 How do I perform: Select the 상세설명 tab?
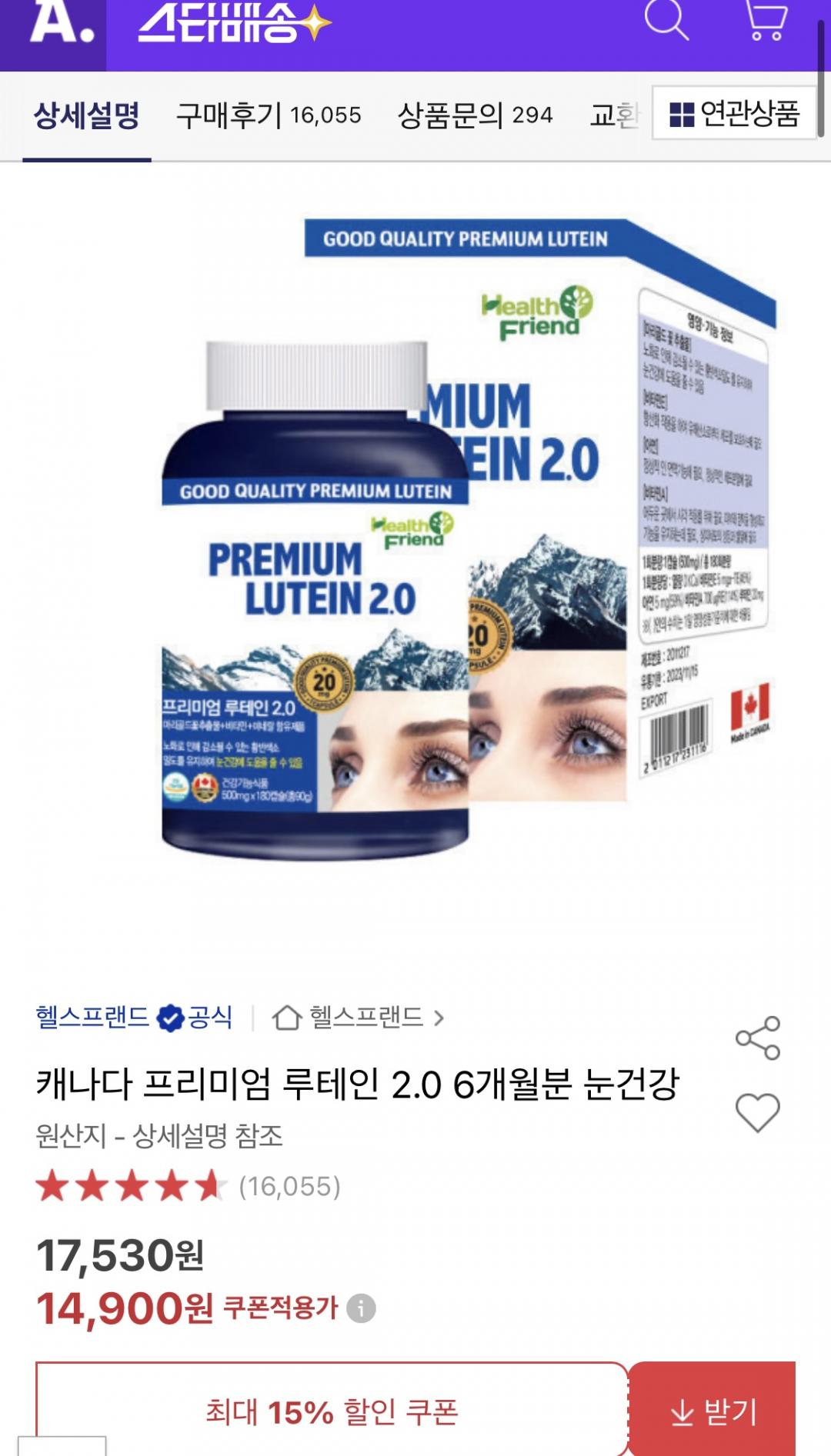(86, 115)
